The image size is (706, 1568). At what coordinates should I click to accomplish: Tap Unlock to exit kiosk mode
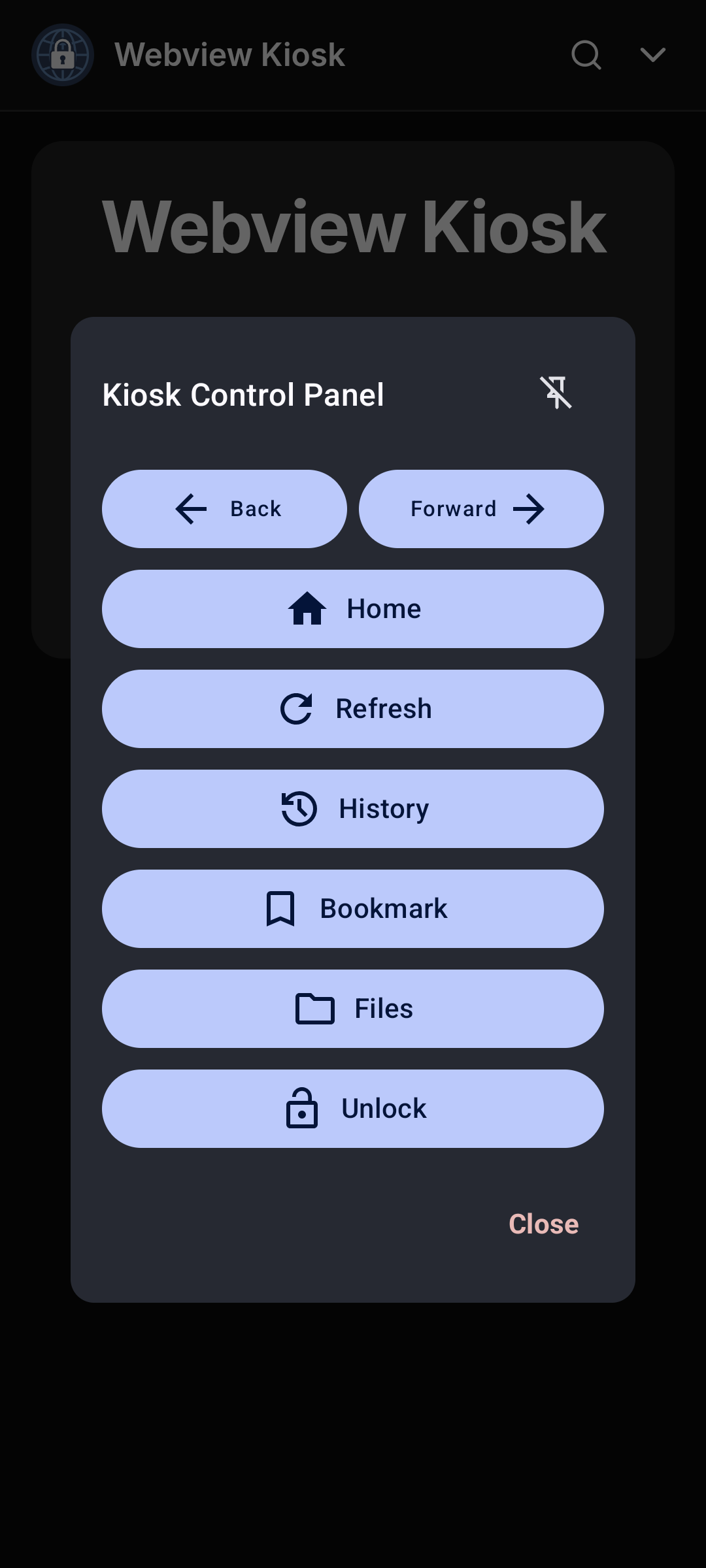tap(353, 1109)
